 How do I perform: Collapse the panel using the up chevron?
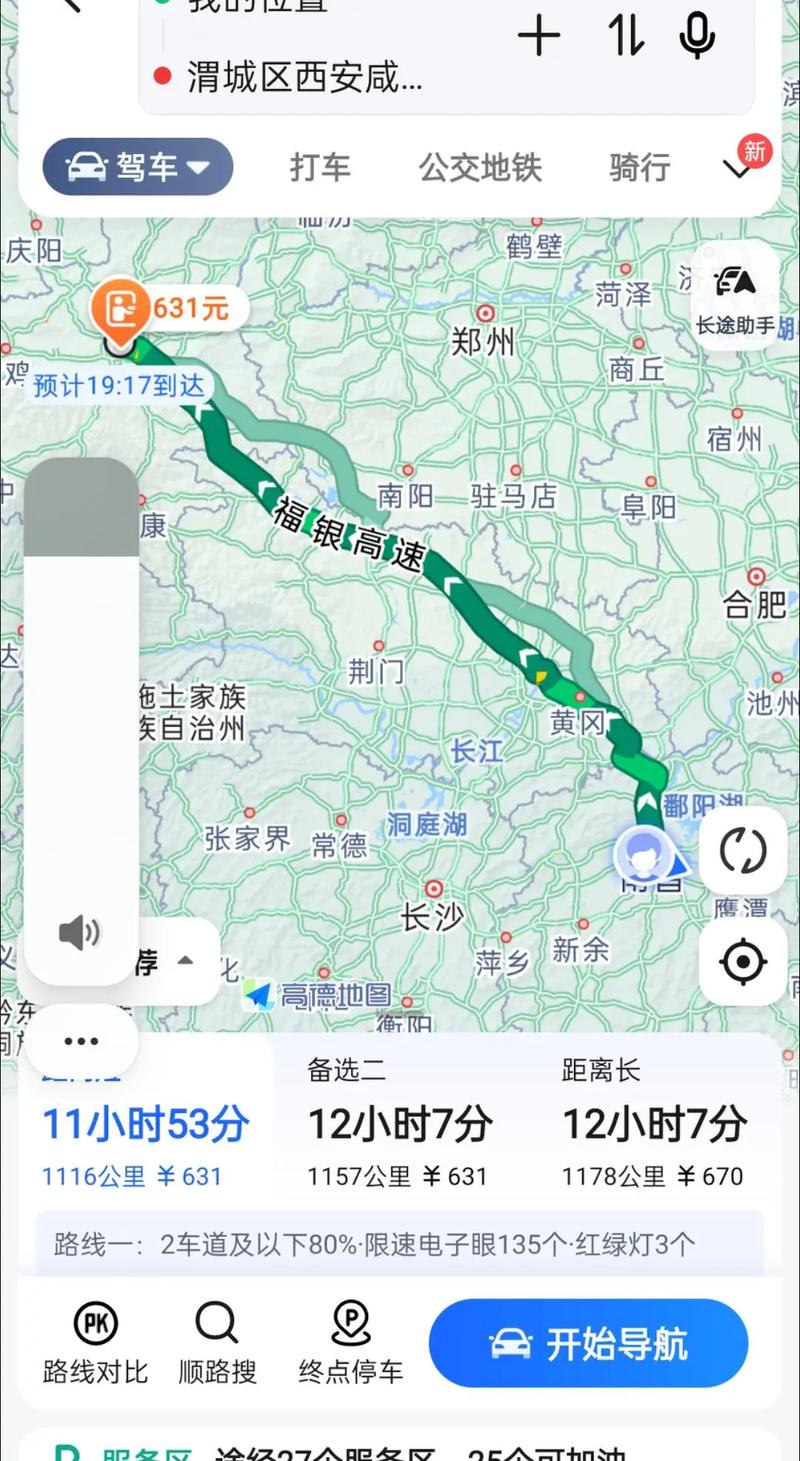[184, 958]
